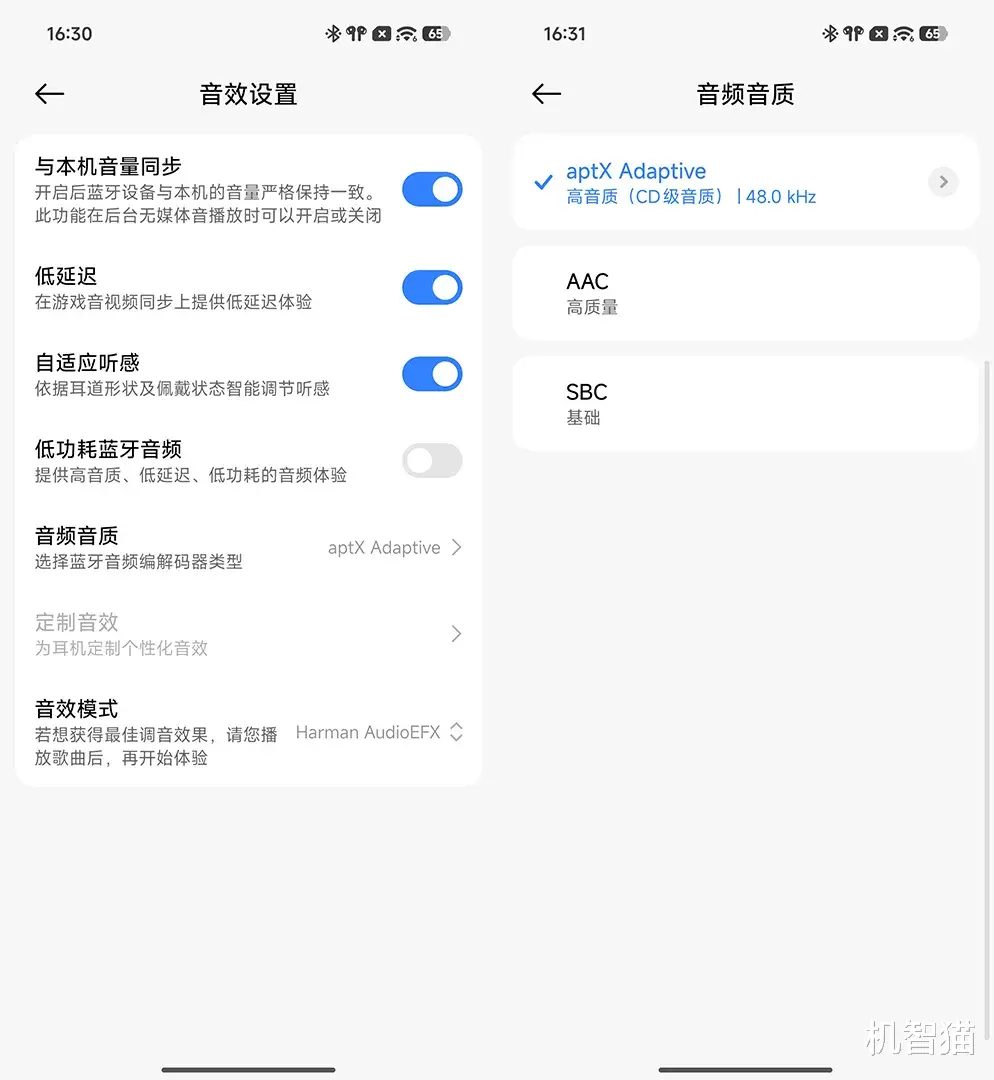Tap the missing SIM card icon

[x=381, y=33]
